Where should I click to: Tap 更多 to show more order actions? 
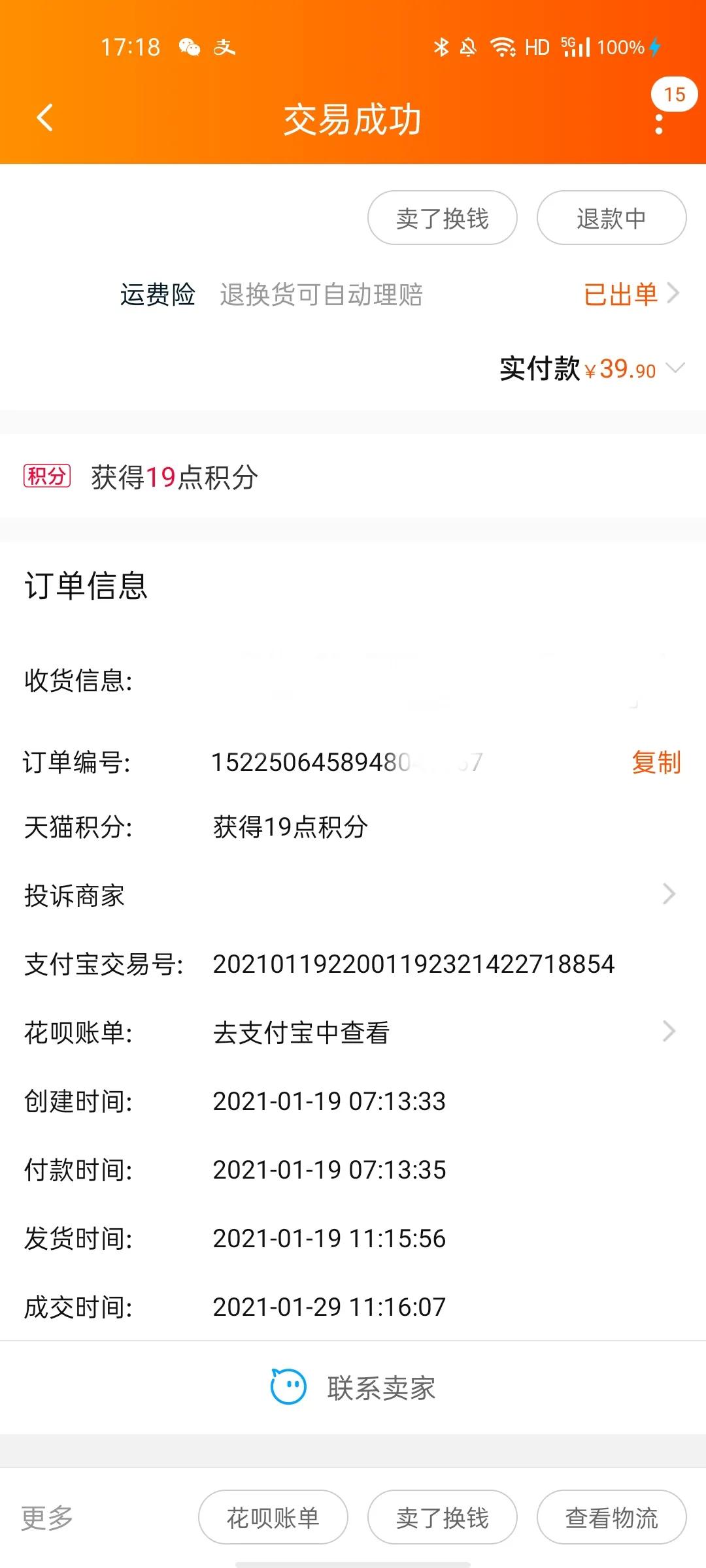[x=48, y=1518]
